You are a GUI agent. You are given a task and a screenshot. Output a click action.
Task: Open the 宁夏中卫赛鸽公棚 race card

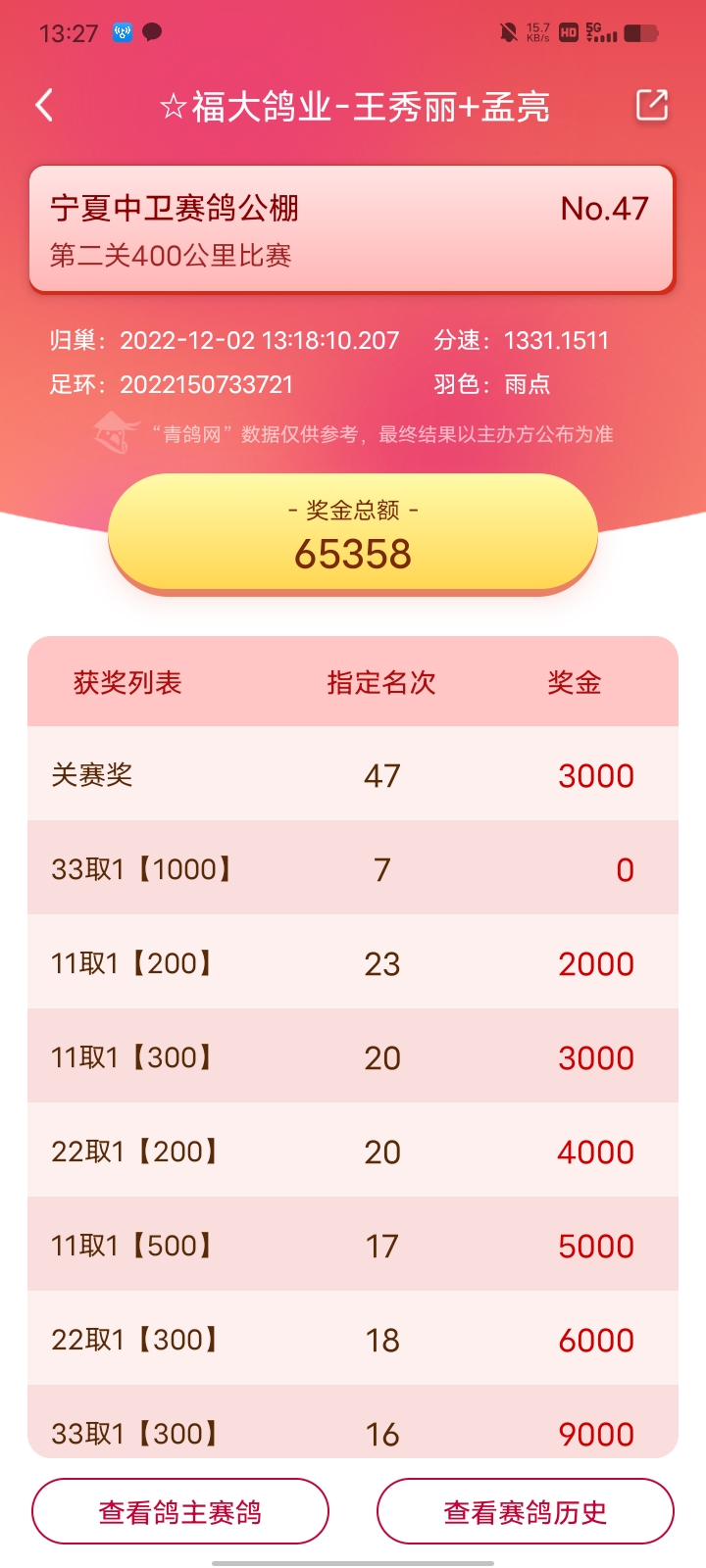(x=352, y=229)
